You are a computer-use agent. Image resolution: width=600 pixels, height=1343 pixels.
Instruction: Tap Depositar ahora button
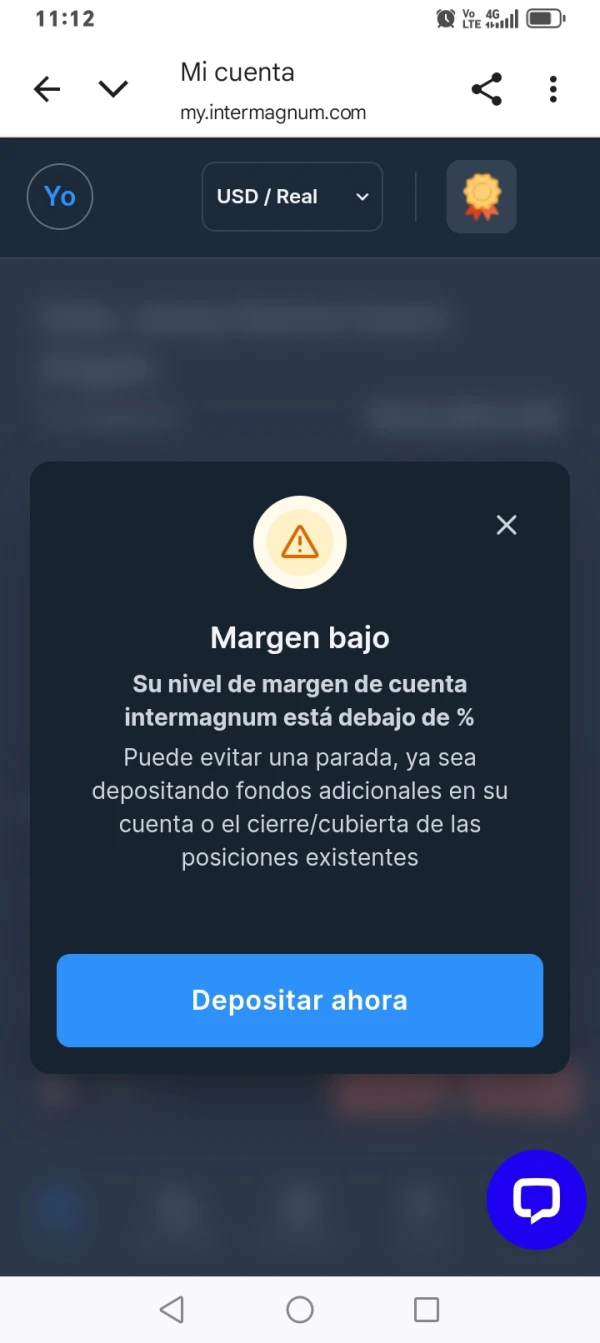click(x=300, y=1000)
